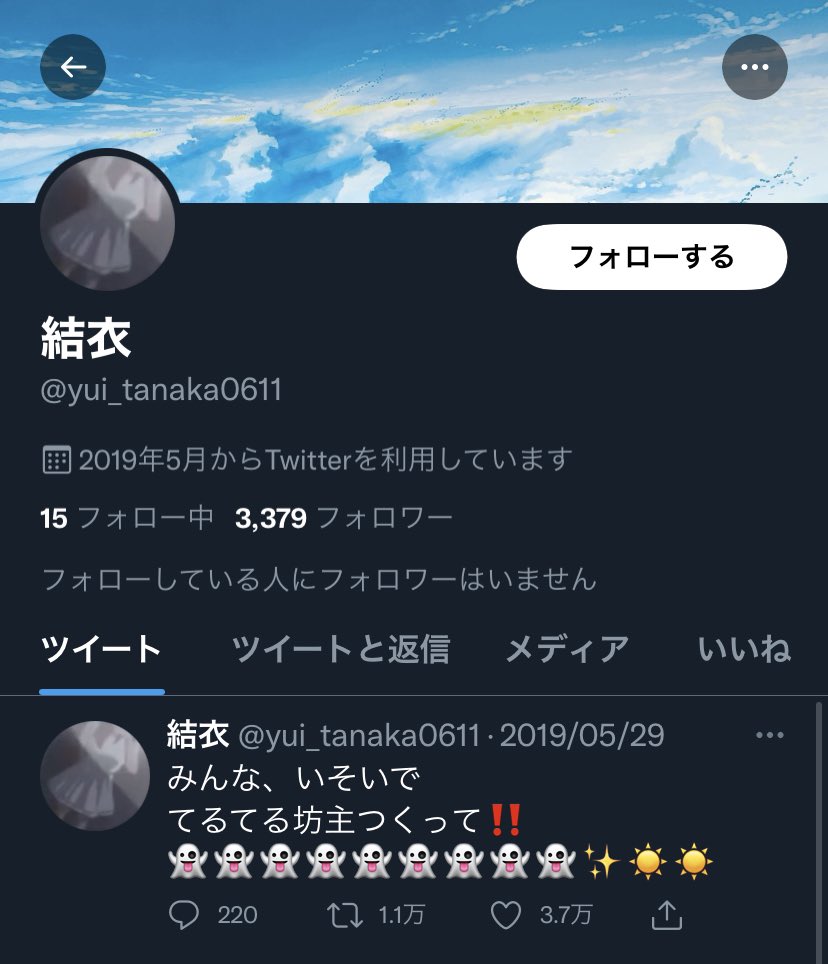Image resolution: width=828 pixels, height=964 pixels.
Task: Go back using the arrow icon
Action: [x=73, y=67]
